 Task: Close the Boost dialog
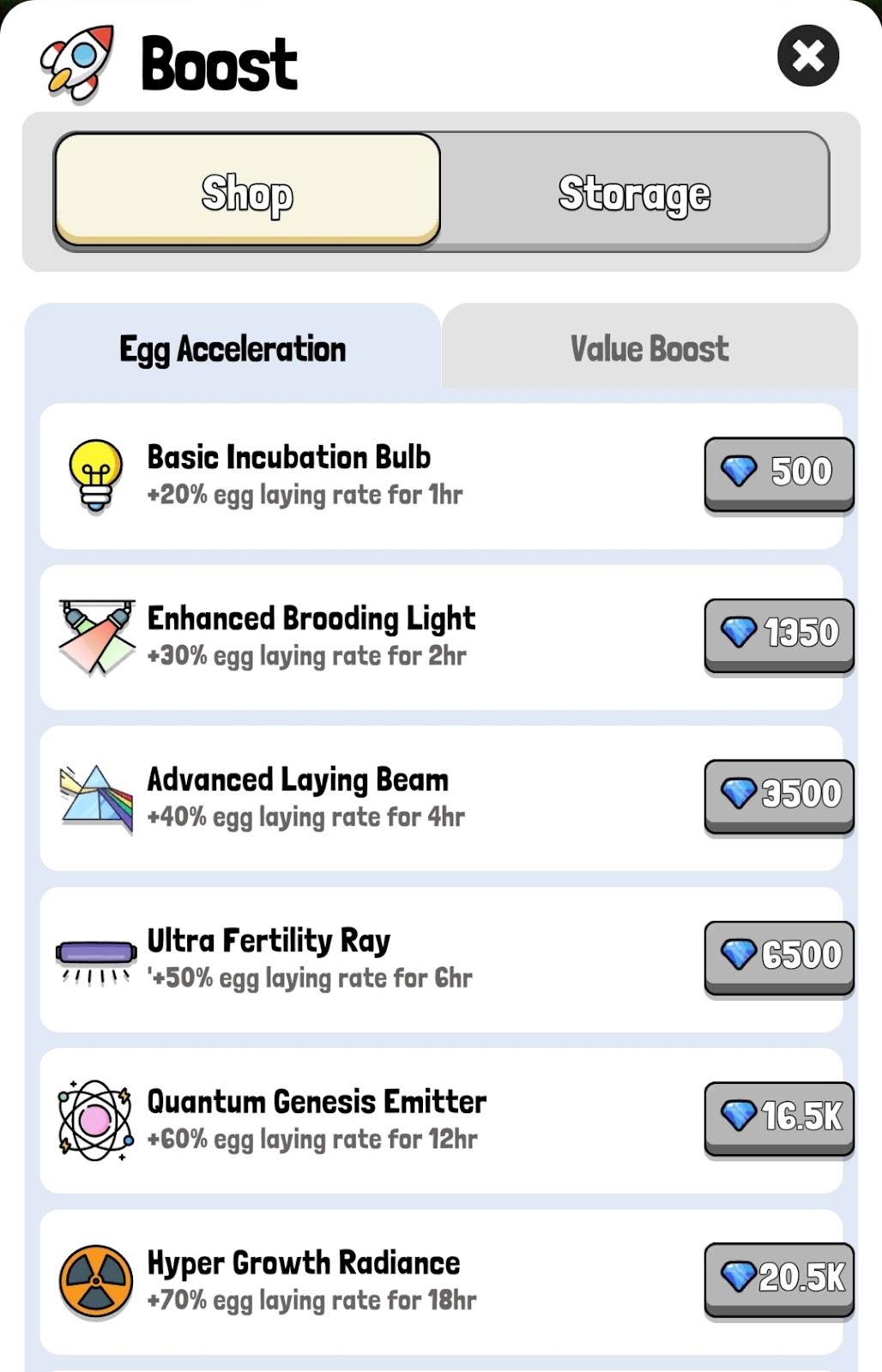click(807, 57)
